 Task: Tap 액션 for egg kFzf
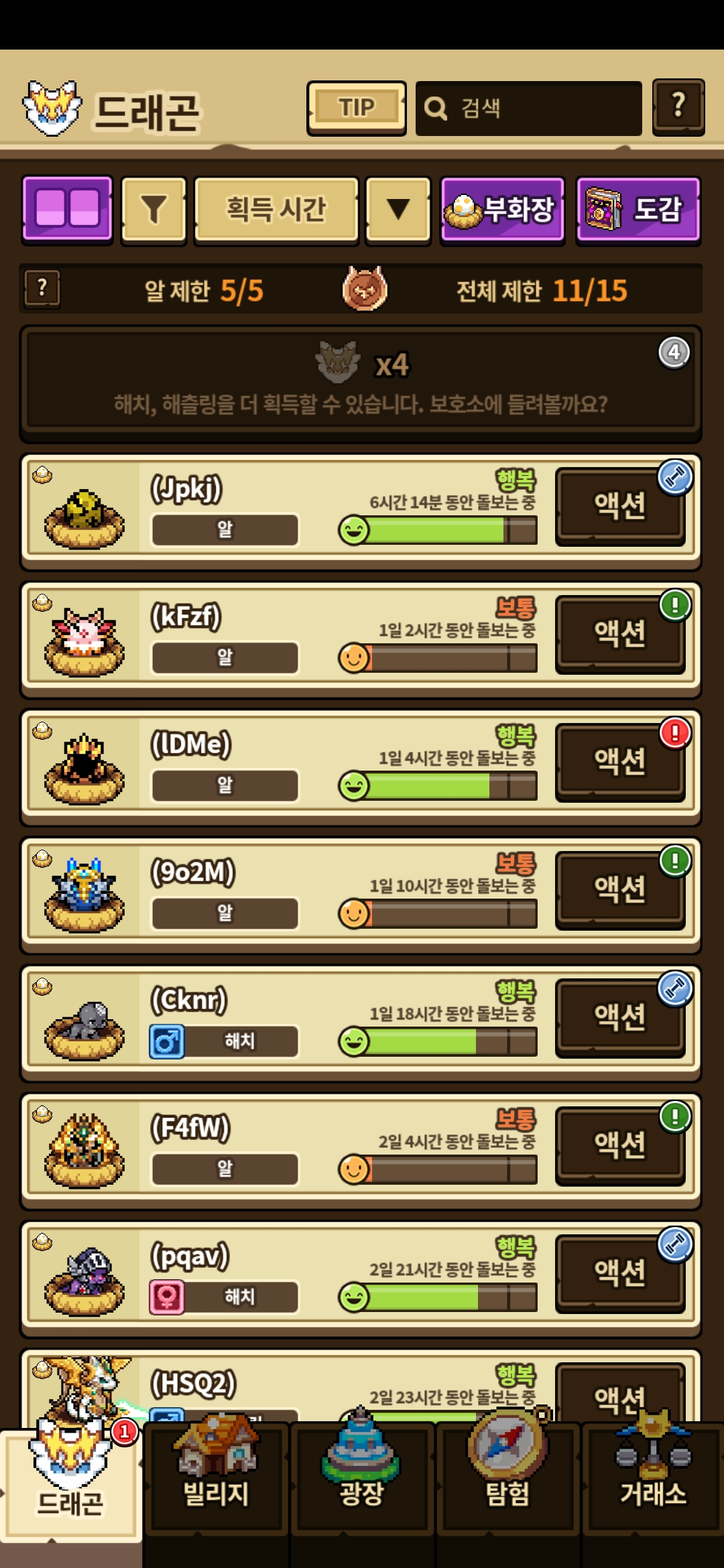[620, 634]
